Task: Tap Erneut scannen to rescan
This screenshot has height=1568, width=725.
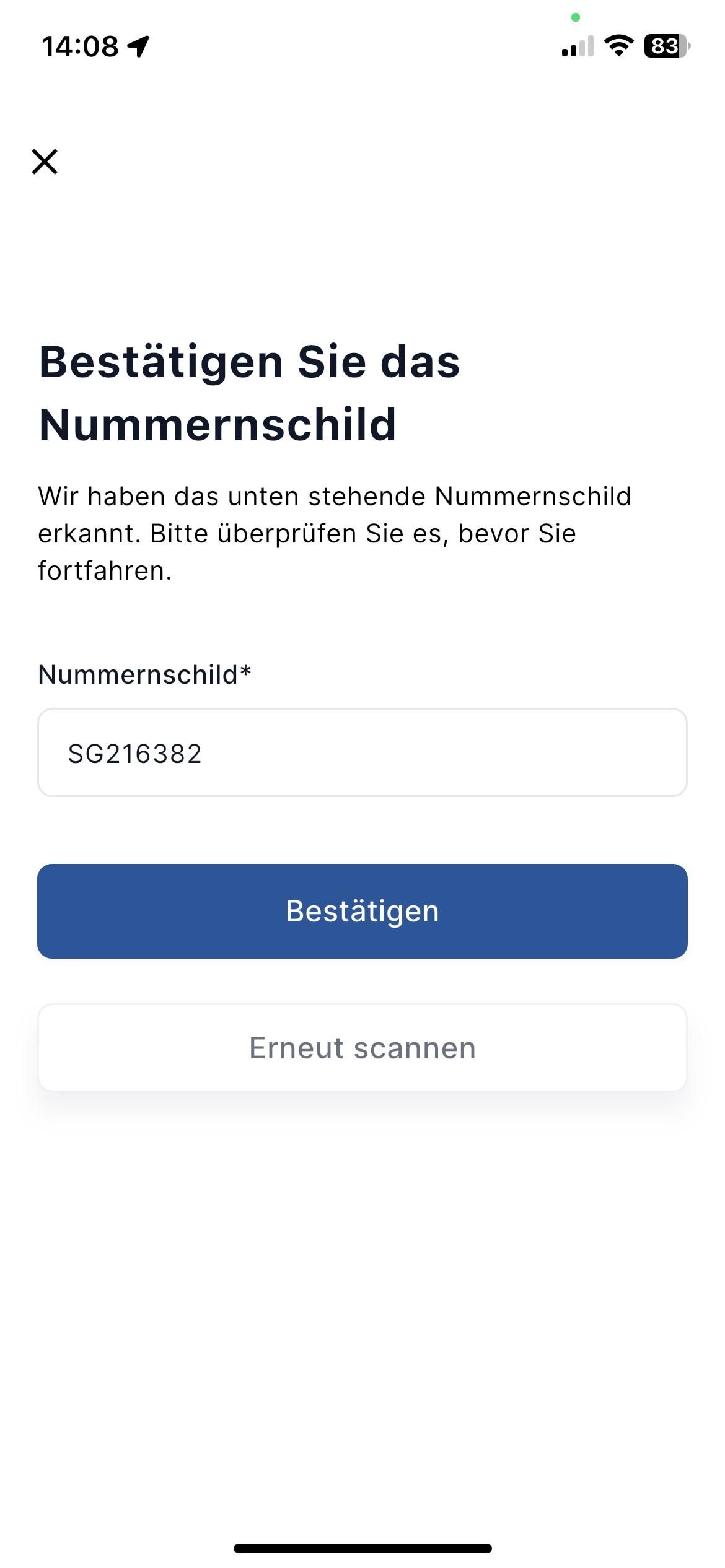Action: [362, 1048]
